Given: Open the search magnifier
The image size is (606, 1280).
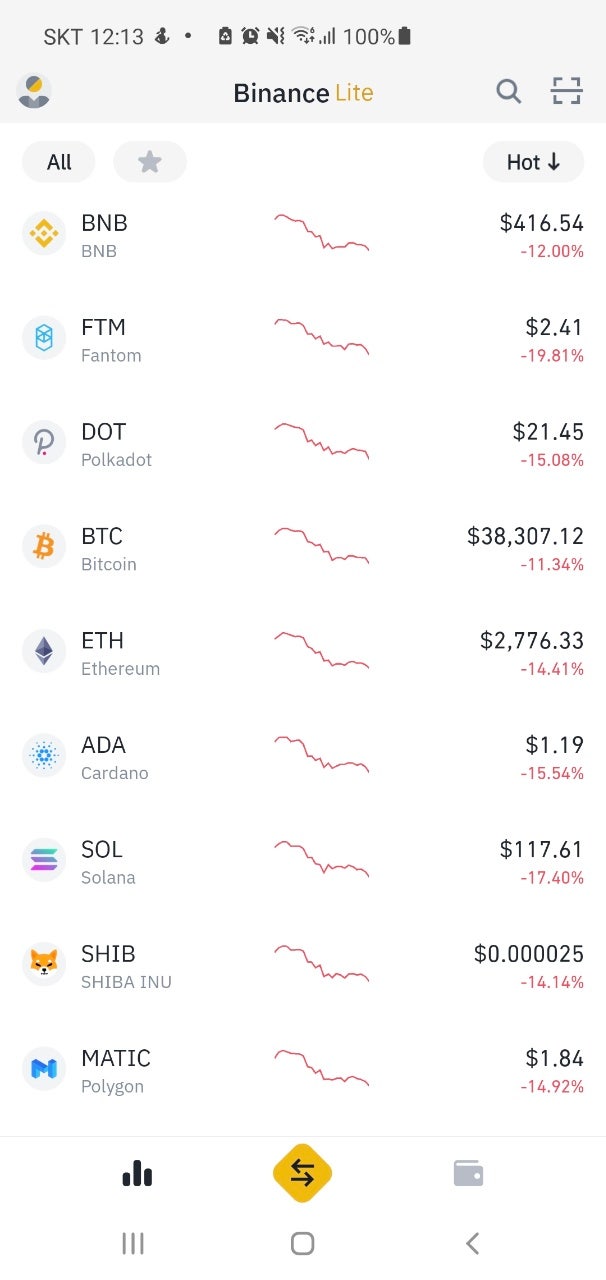Looking at the screenshot, I should [x=509, y=92].
